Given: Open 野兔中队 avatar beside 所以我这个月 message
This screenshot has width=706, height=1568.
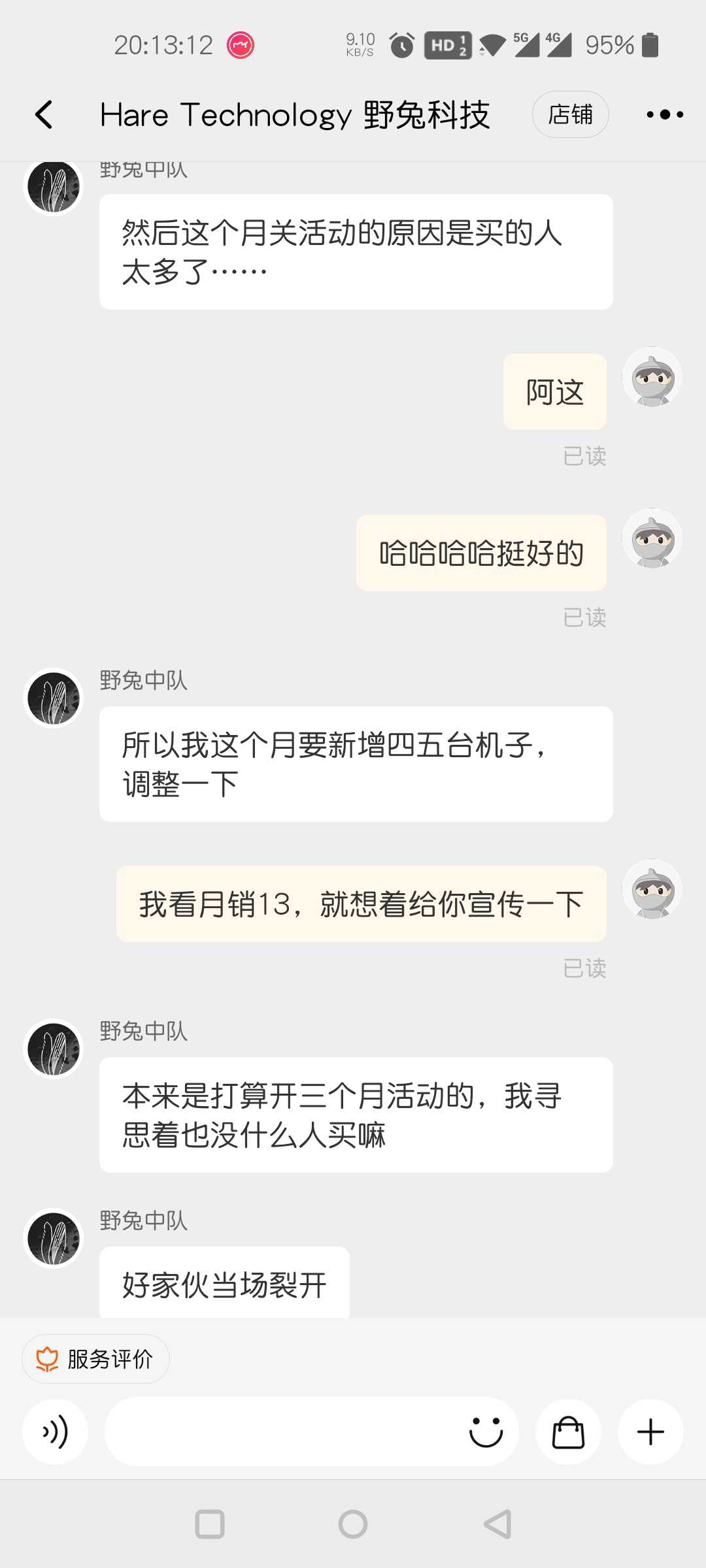Looking at the screenshot, I should coord(54,698).
